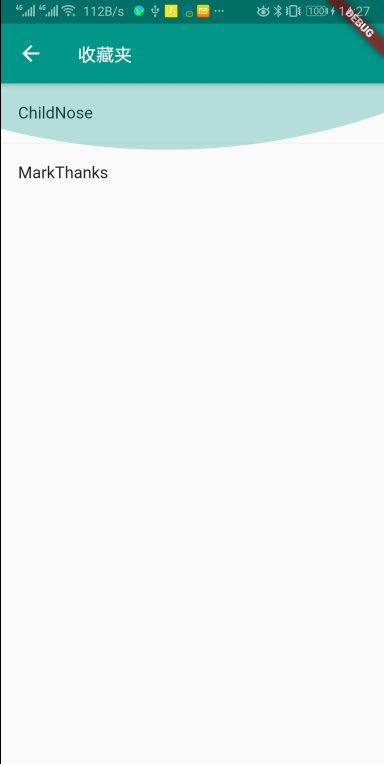This screenshot has width=384, height=764.
Task: Go back from the 收藏夹 page
Action: 31,54
